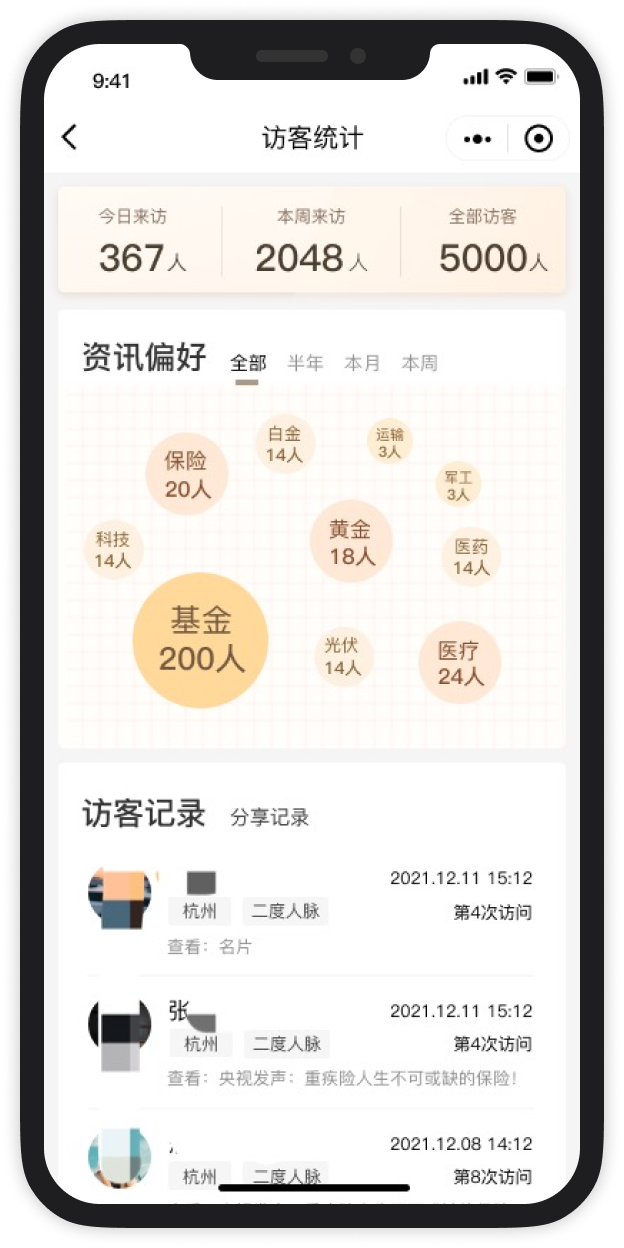
Task: Switch preference filter to 本周
Action: coord(419,363)
